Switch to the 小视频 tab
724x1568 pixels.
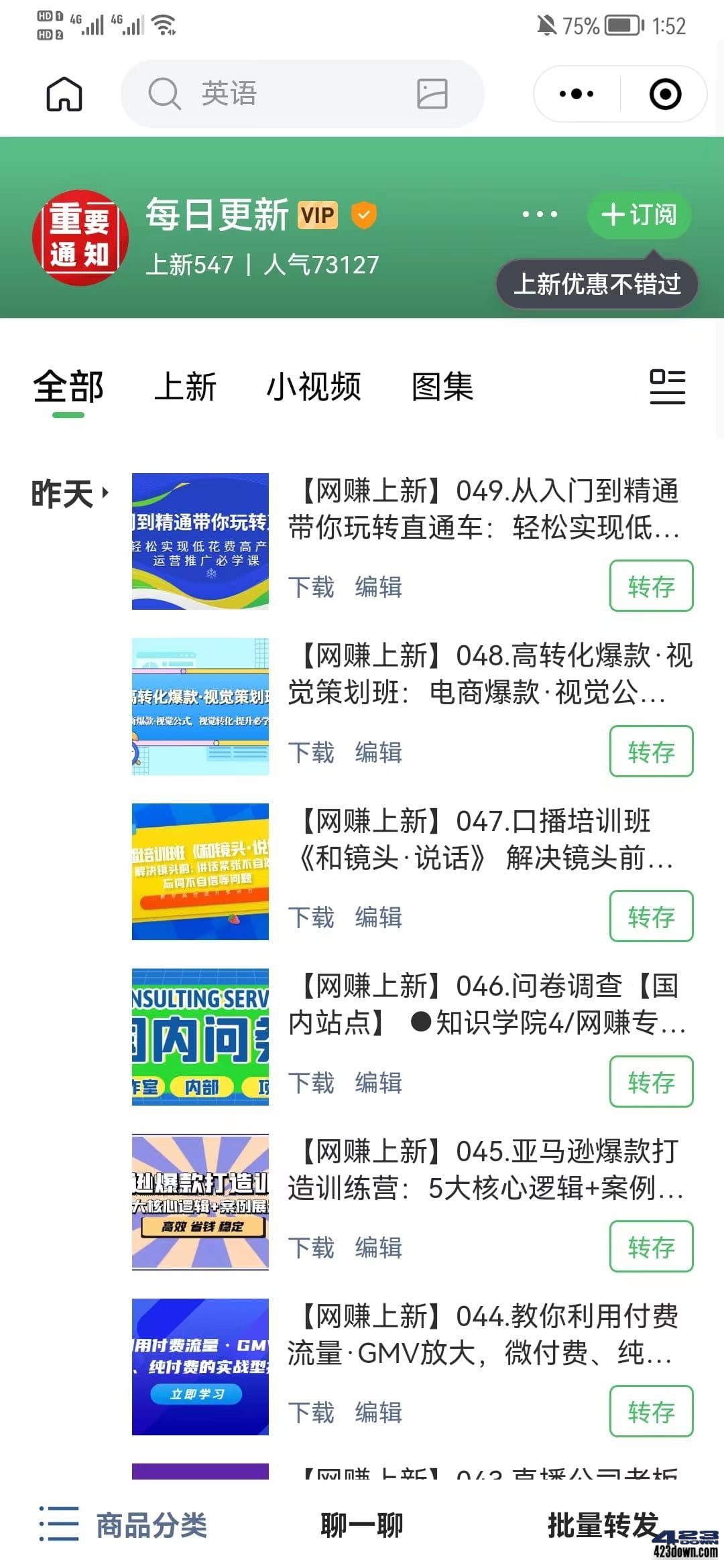[314, 387]
